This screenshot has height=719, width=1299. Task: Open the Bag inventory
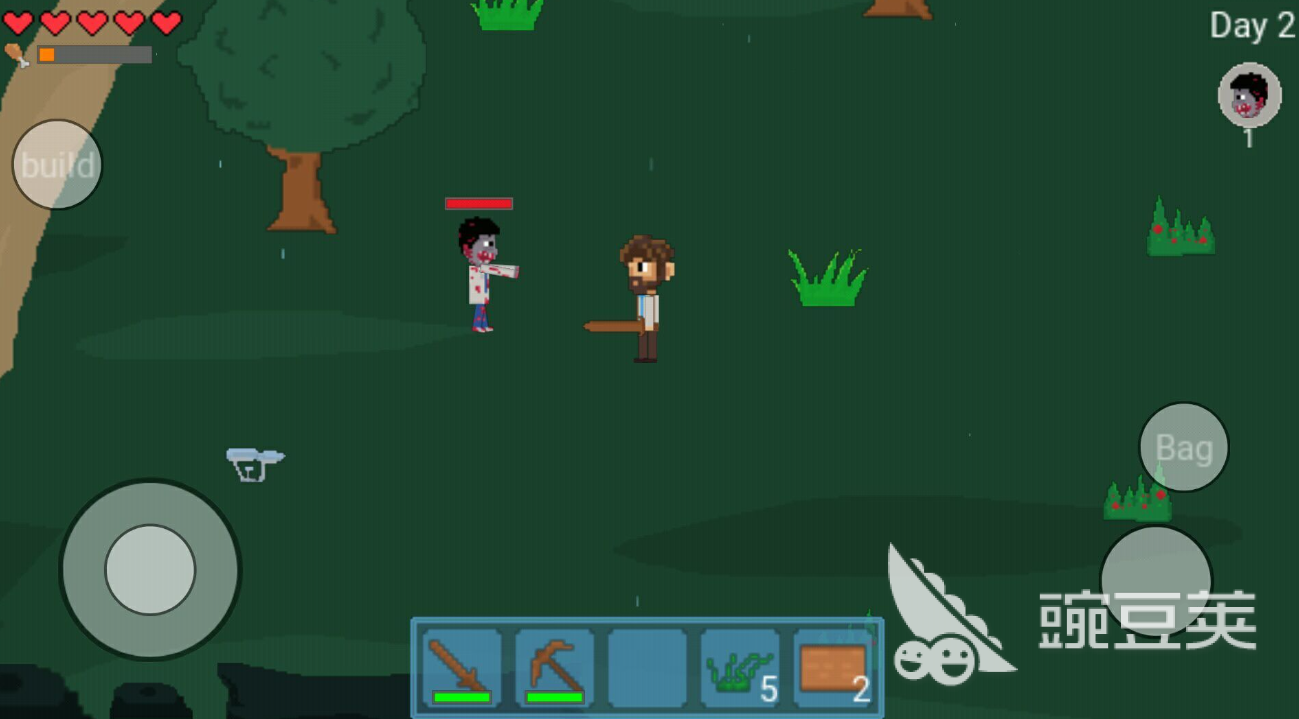[1183, 447]
